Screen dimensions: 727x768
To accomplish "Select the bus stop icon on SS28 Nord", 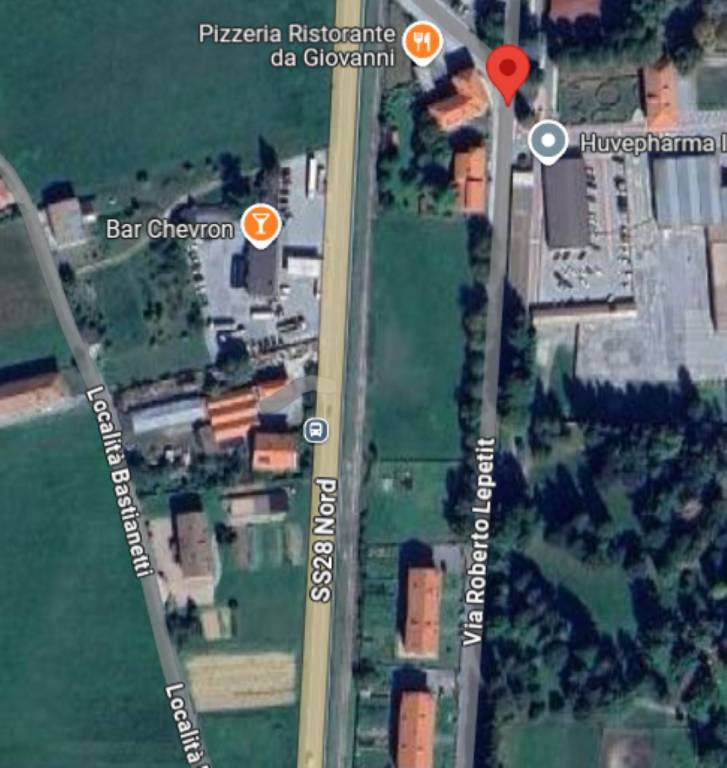I will click(x=315, y=431).
